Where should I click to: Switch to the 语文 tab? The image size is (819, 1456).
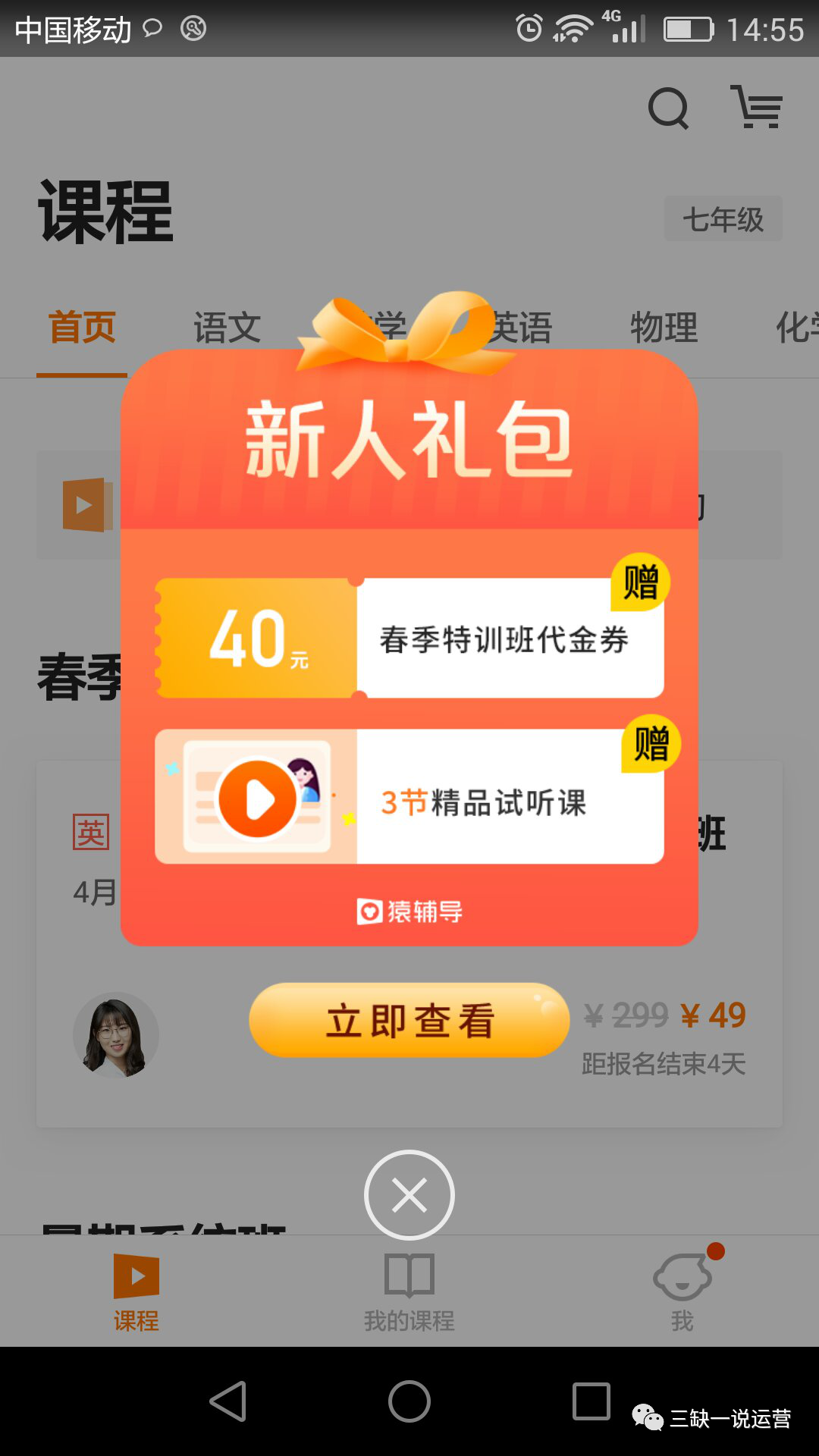(227, 328)
